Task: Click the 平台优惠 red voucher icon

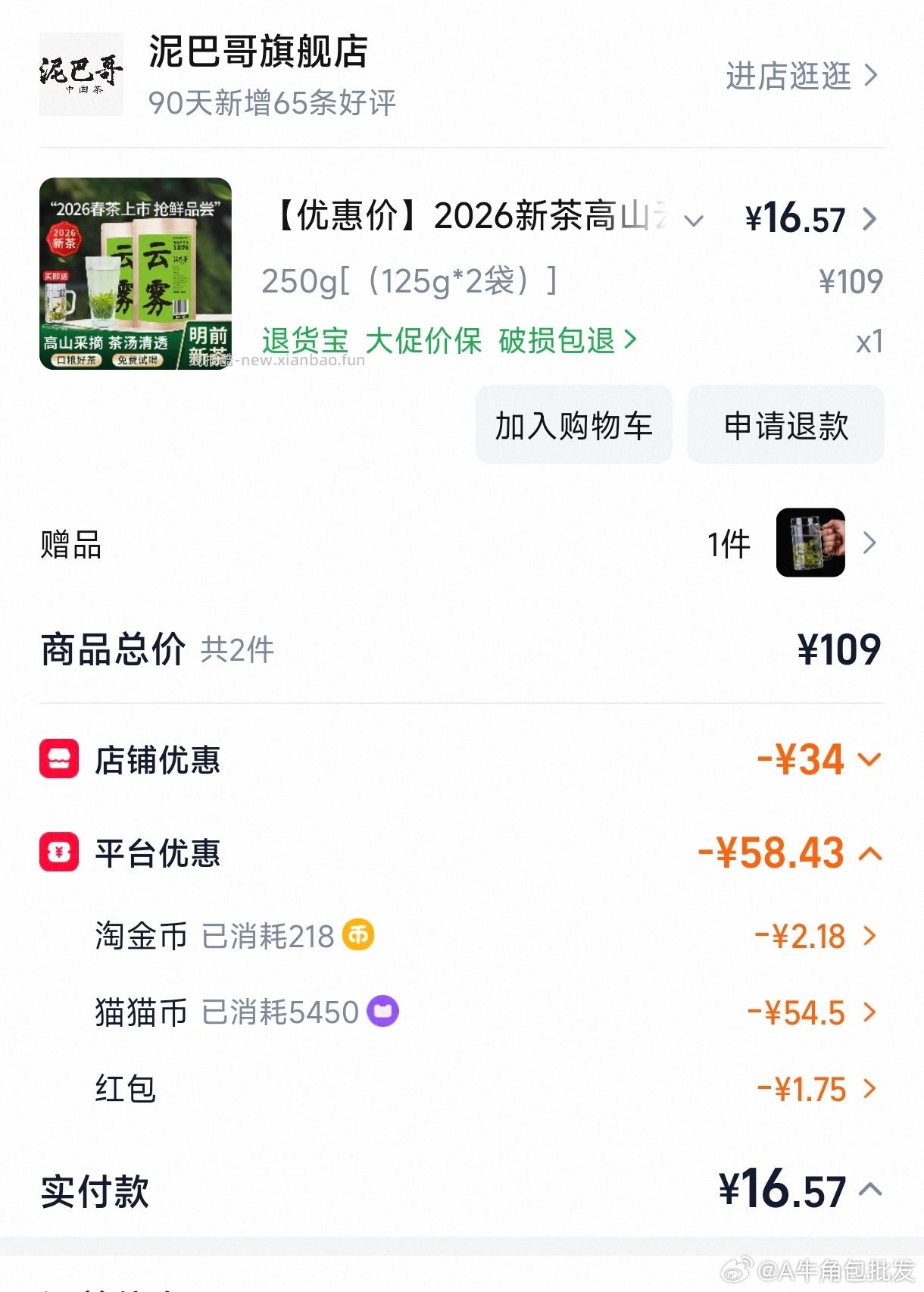Action: point(59,853)
